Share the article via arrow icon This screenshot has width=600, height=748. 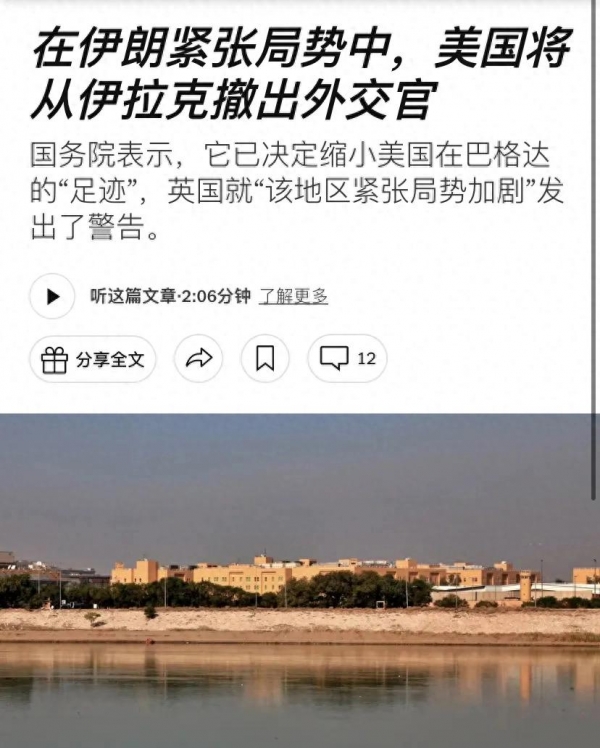pyautogui.click(x=199, y=359)
